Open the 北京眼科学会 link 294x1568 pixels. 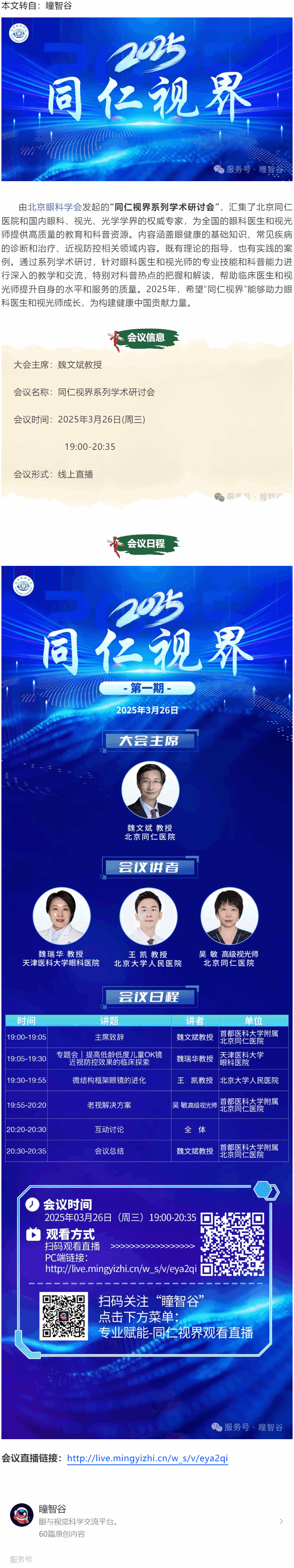pos(55,207)
